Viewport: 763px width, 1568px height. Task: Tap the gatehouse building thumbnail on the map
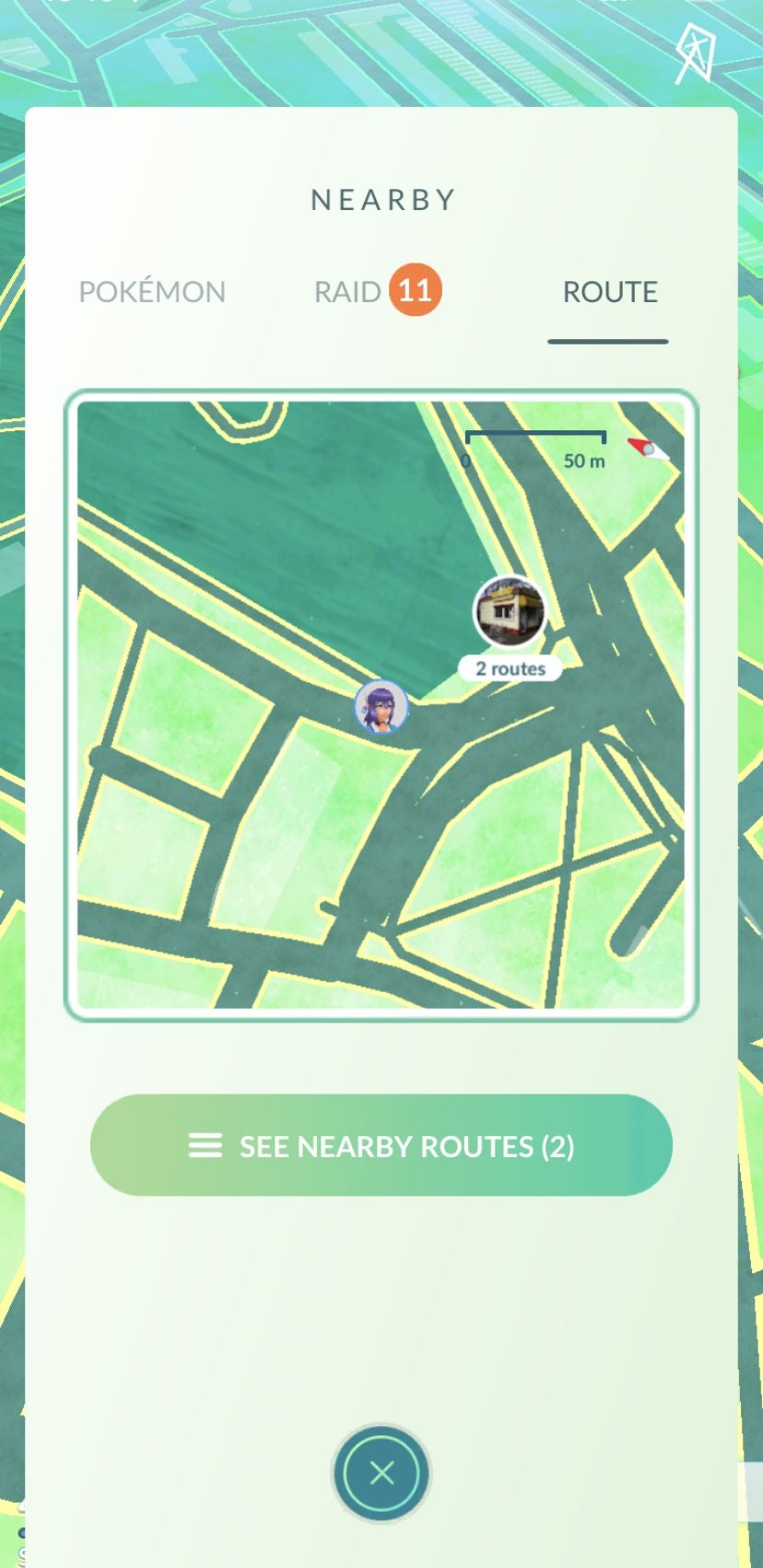(x=510, y=610)
